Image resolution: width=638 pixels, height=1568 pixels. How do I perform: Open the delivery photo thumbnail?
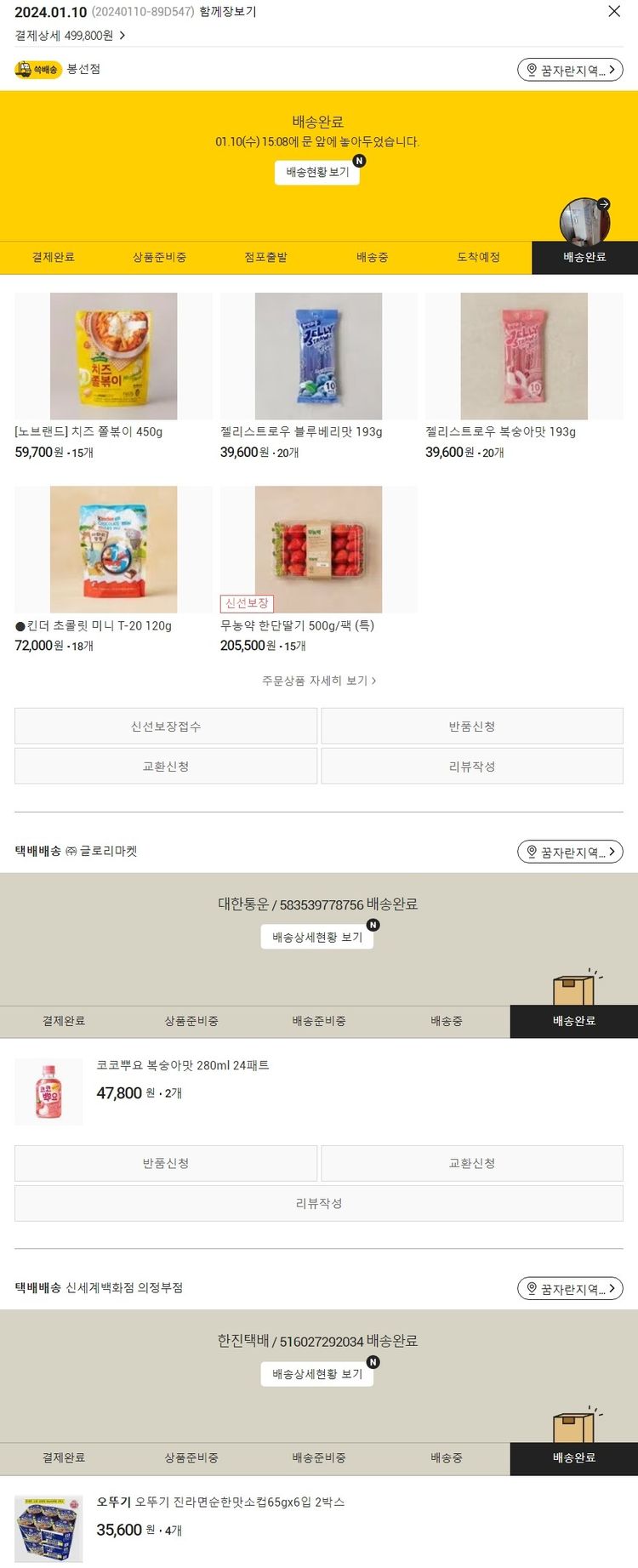[584, 221]
